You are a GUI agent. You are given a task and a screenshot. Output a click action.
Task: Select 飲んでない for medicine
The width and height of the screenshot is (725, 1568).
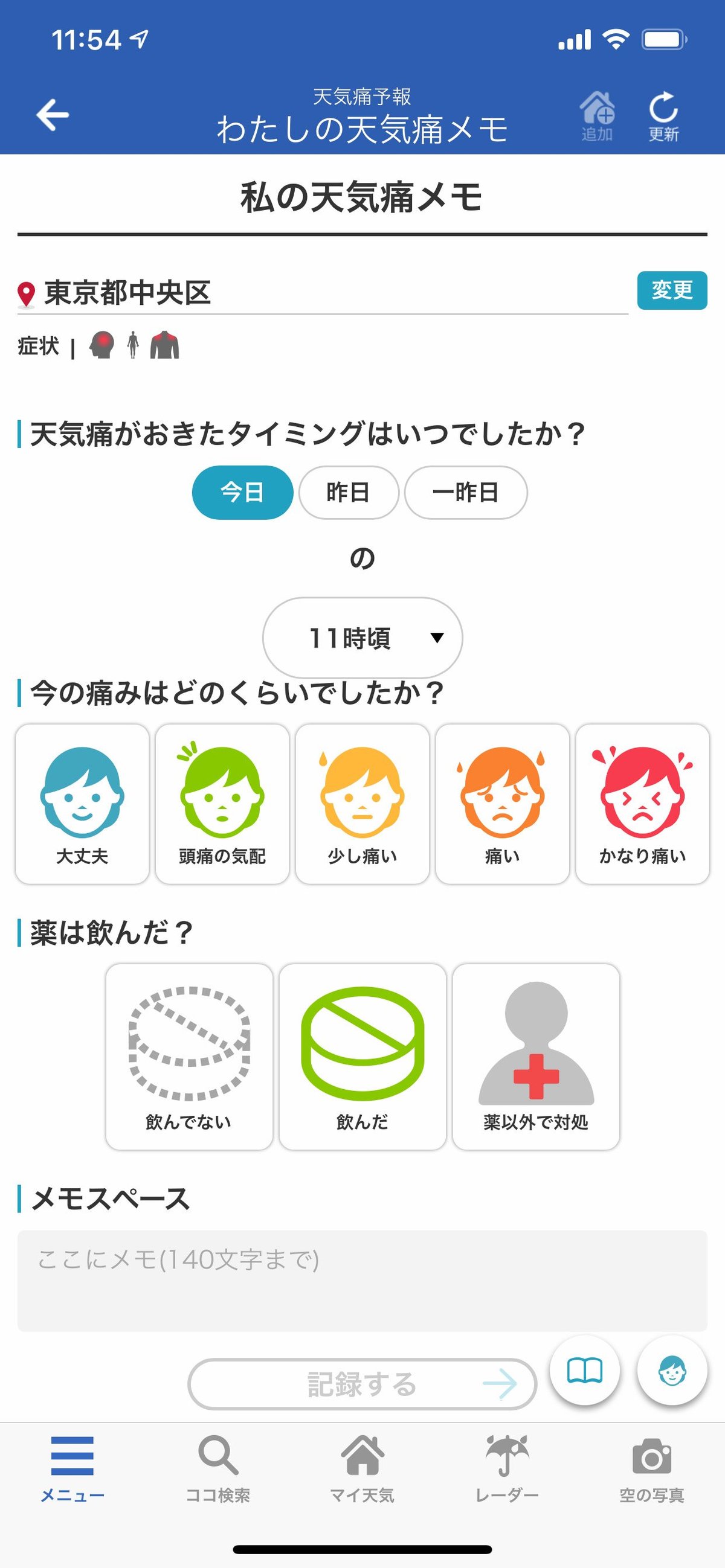(189, 1057)
